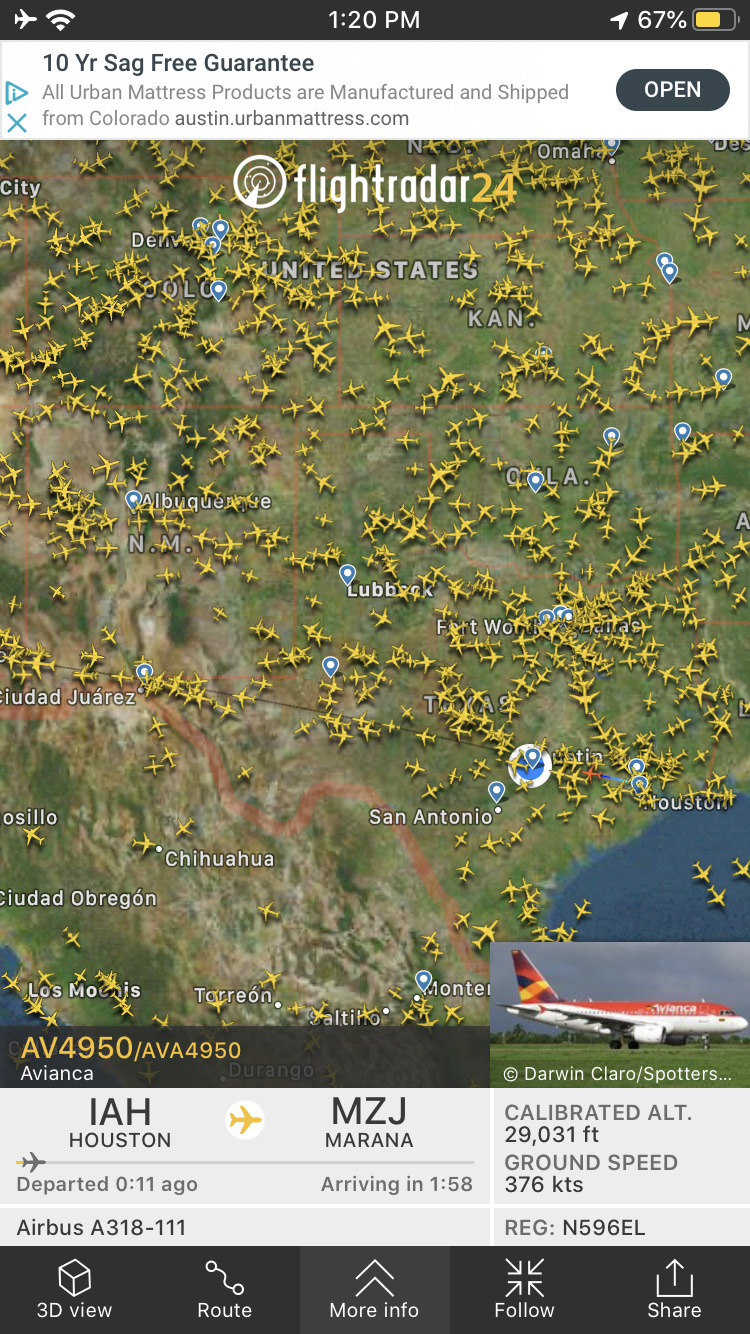Tap the San Antonio airport marker
The width and height of the screenshot is (750, 1334).
pos(496,791)
